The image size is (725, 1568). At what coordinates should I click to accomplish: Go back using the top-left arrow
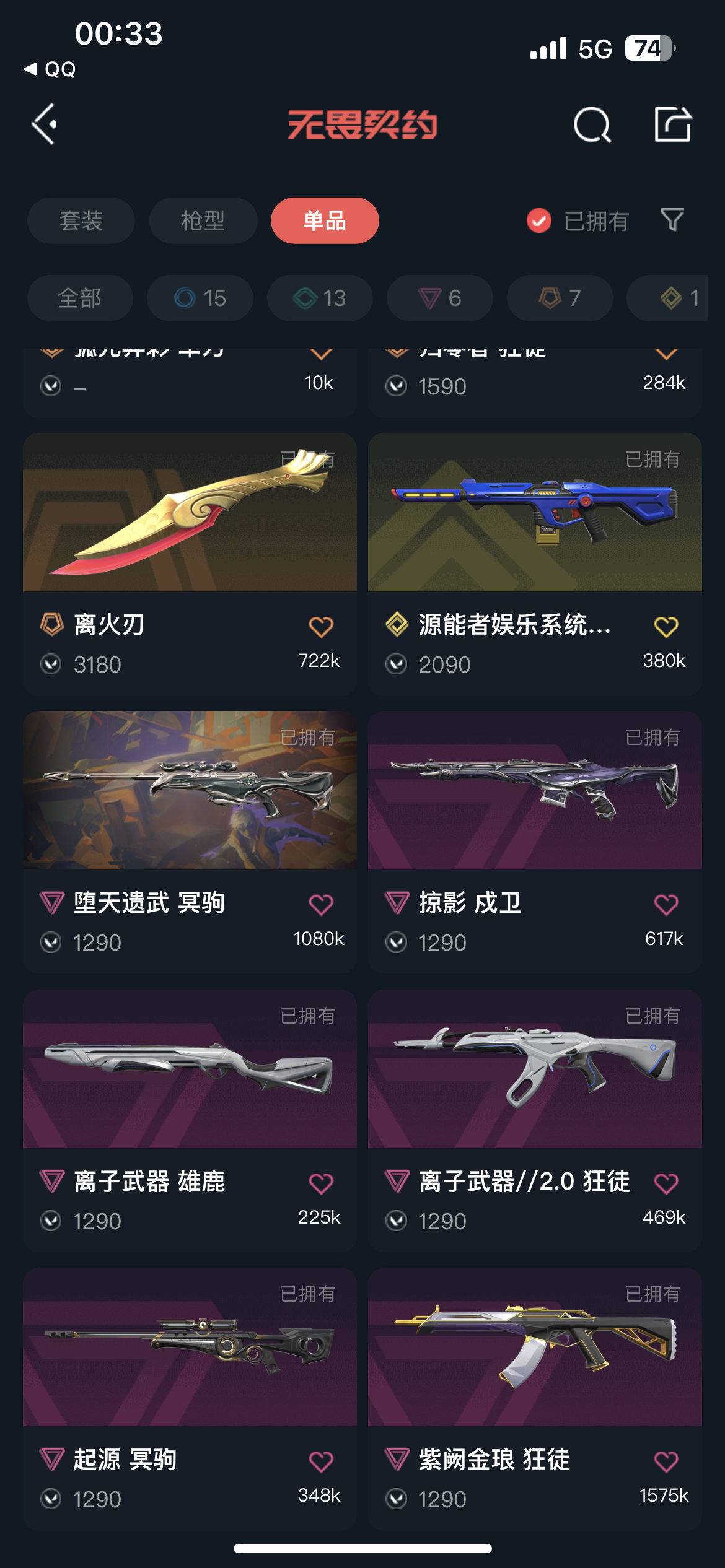(x=45, y=124)
